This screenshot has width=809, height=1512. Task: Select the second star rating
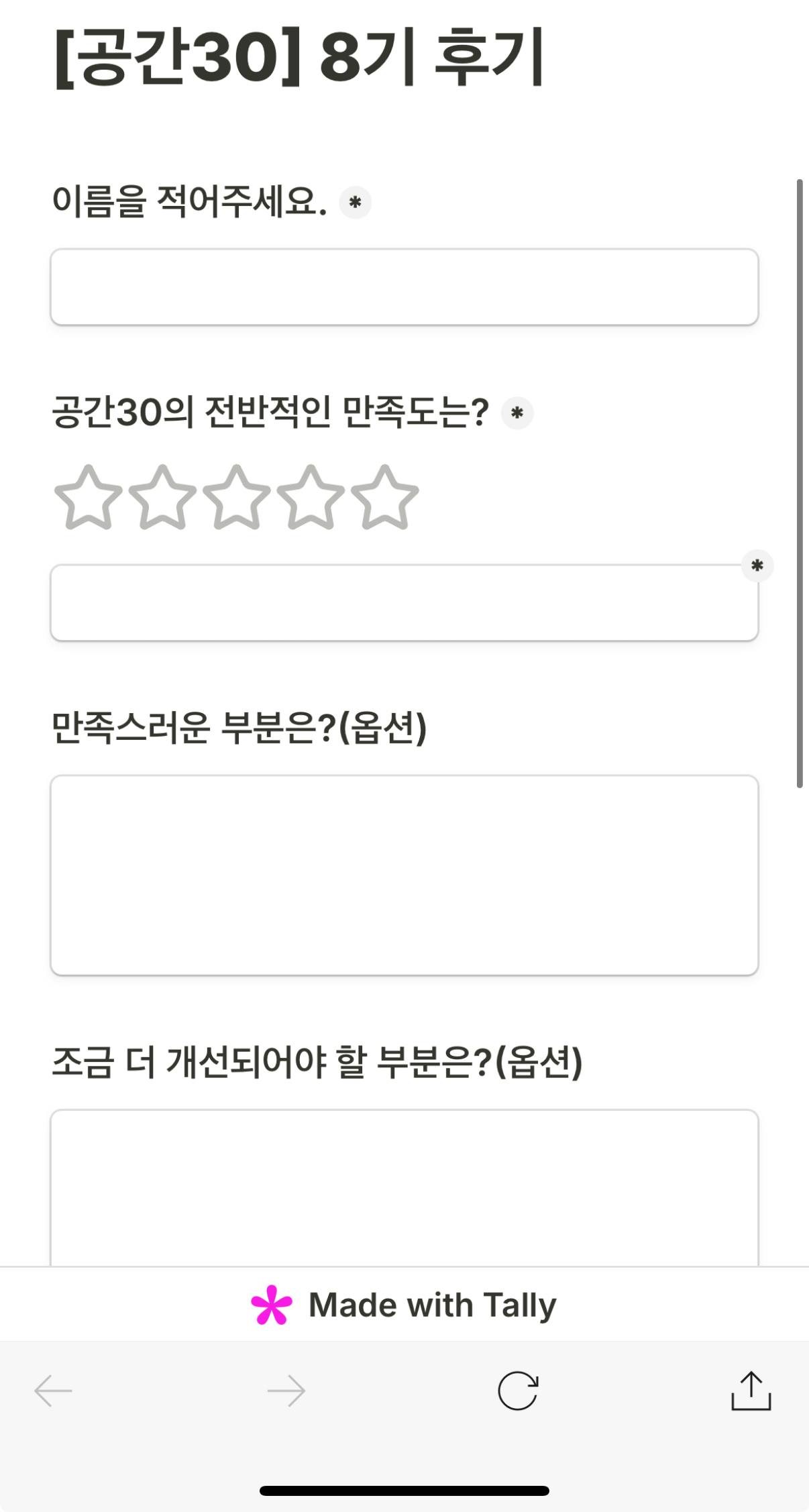tap(162, 498)
